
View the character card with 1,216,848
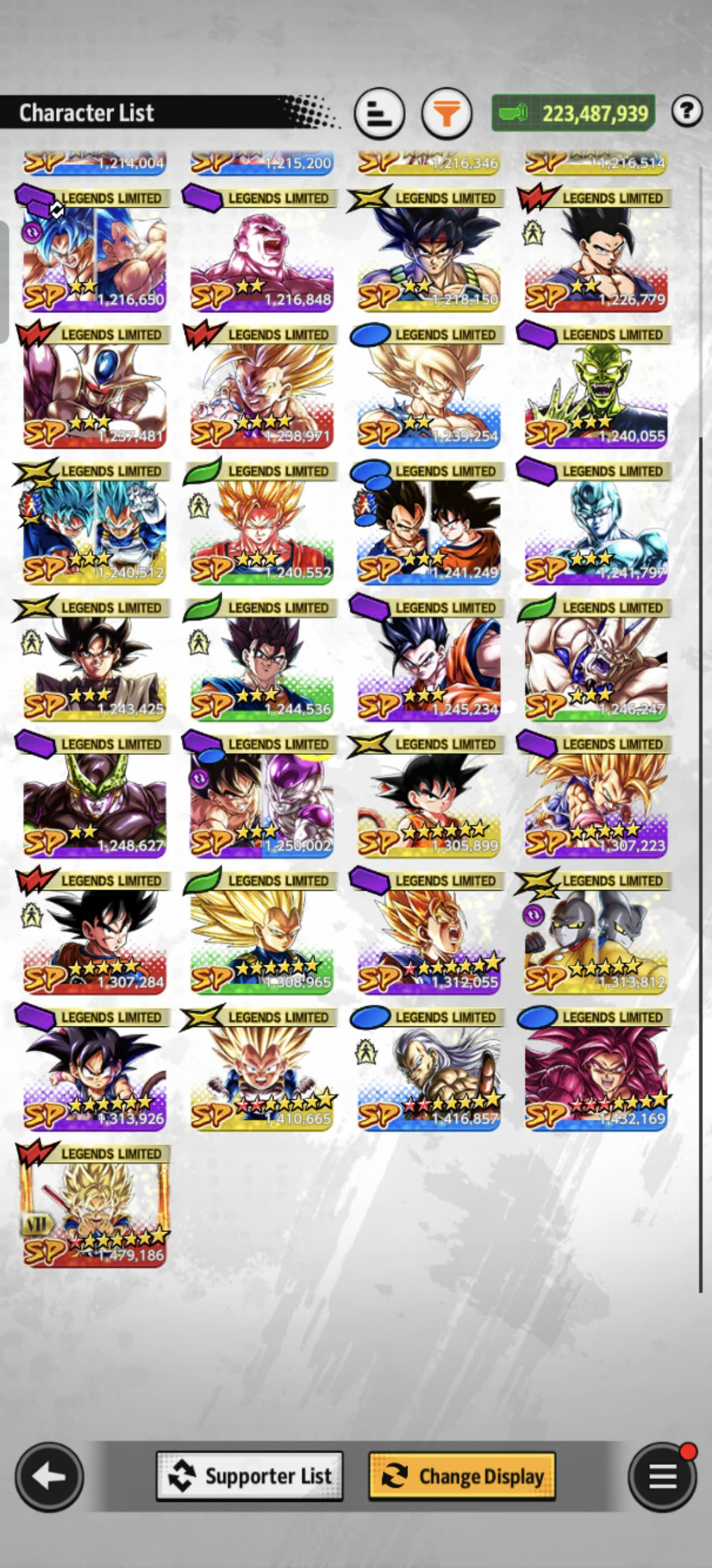coord(260,249)
